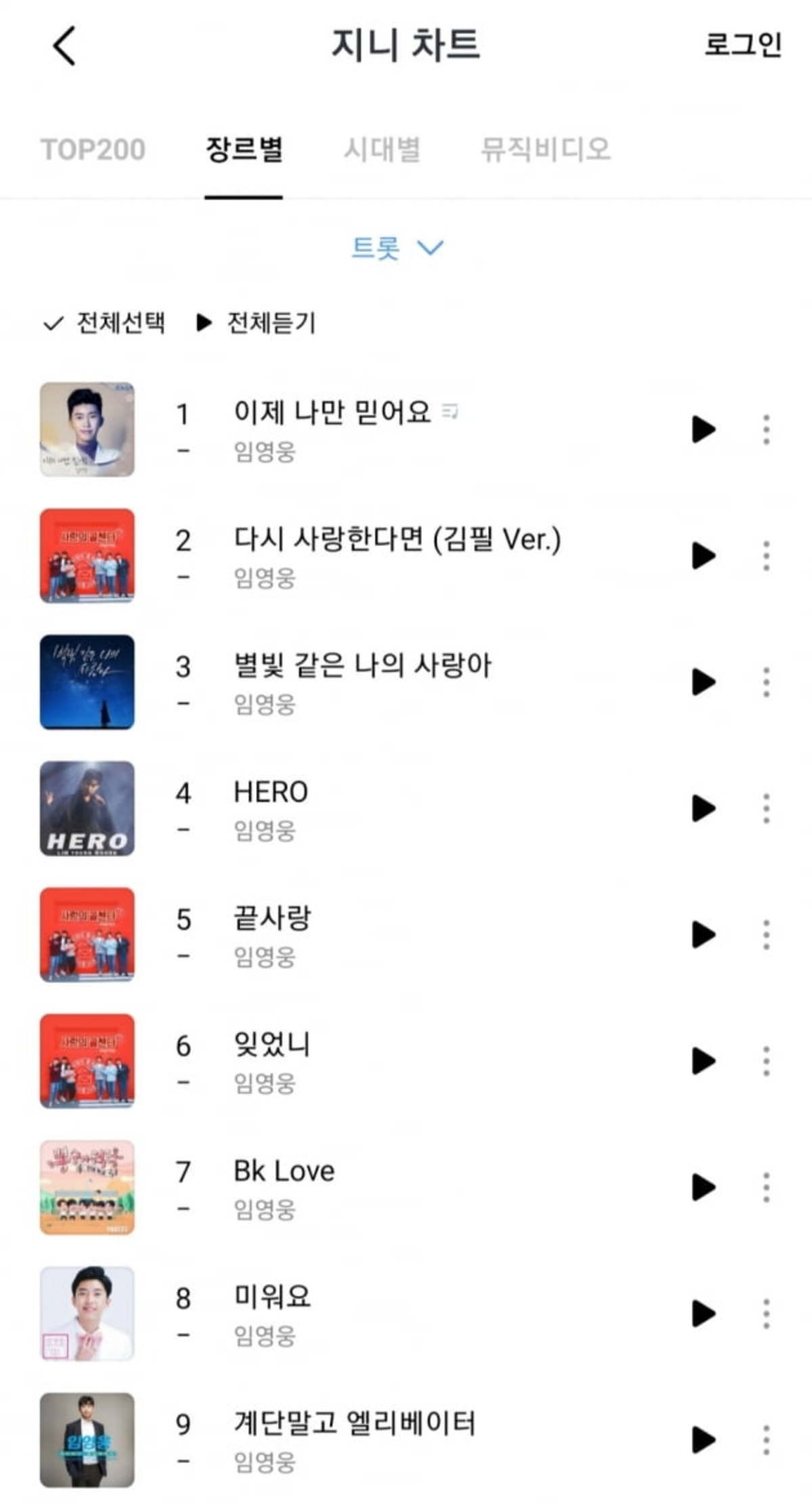Open more options for 미워요
812x1505 pixels.
765,1313
